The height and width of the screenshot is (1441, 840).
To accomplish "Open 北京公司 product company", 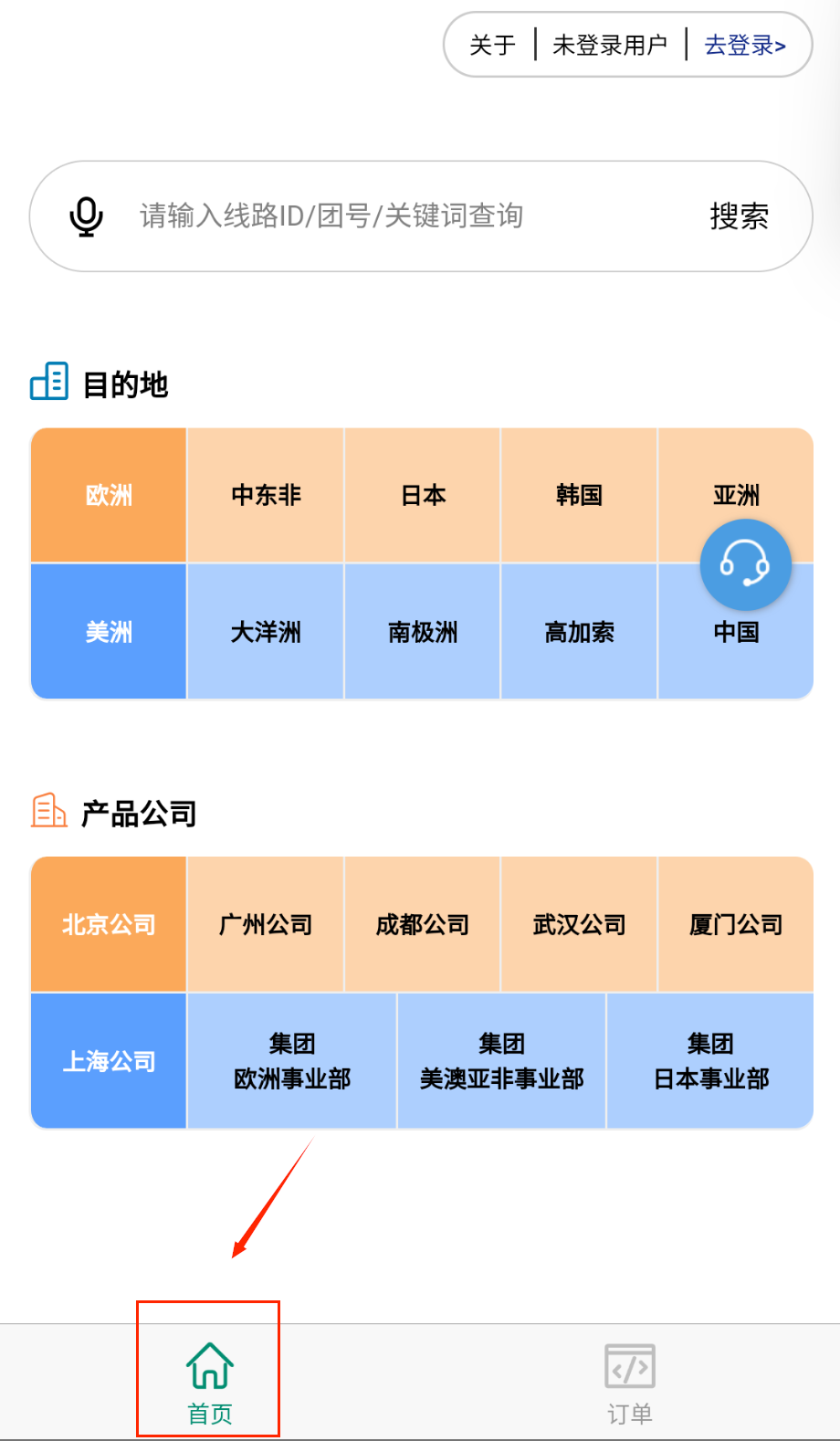I will (x=109, y=924).
